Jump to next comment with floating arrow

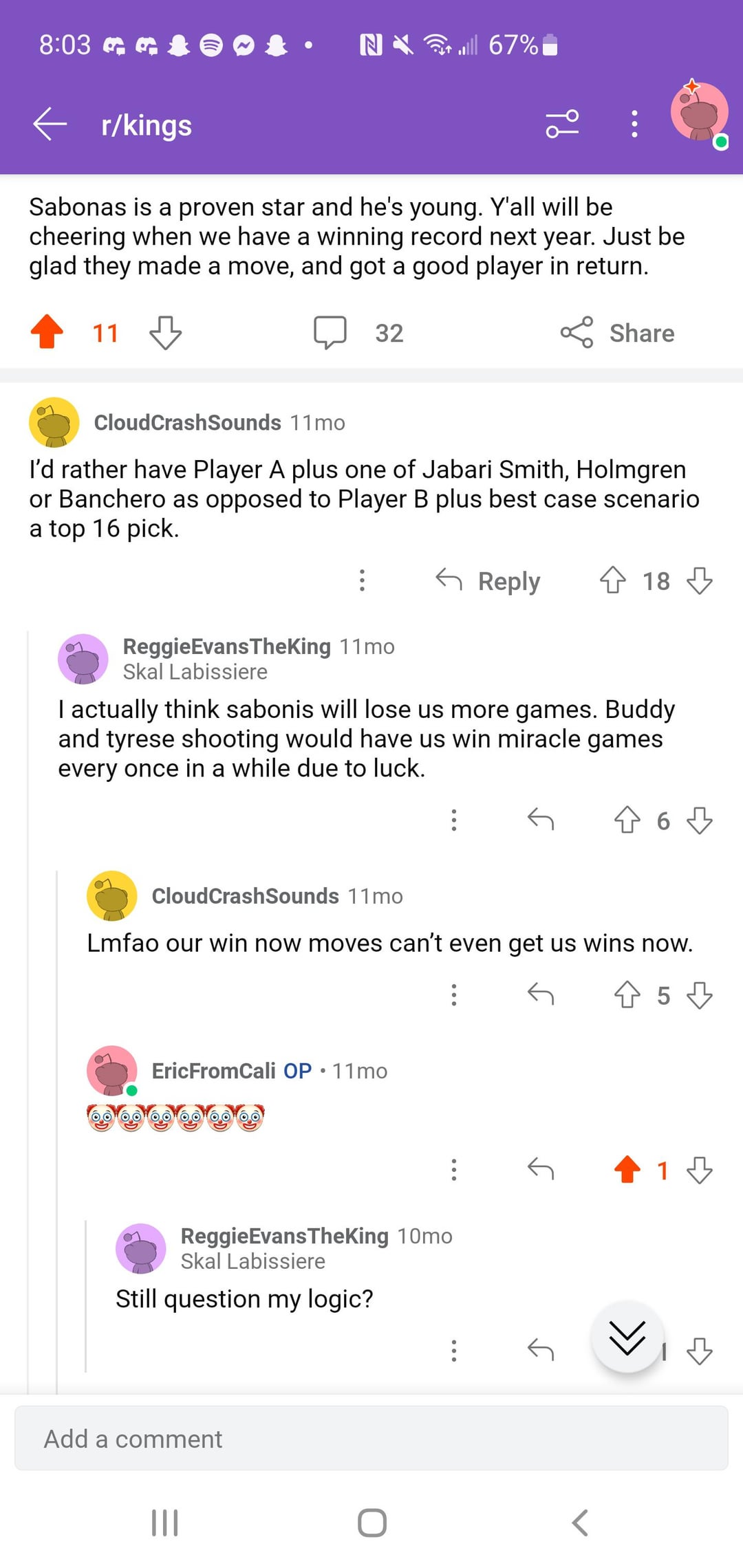pyautogui.click(x=627, y=1337)
